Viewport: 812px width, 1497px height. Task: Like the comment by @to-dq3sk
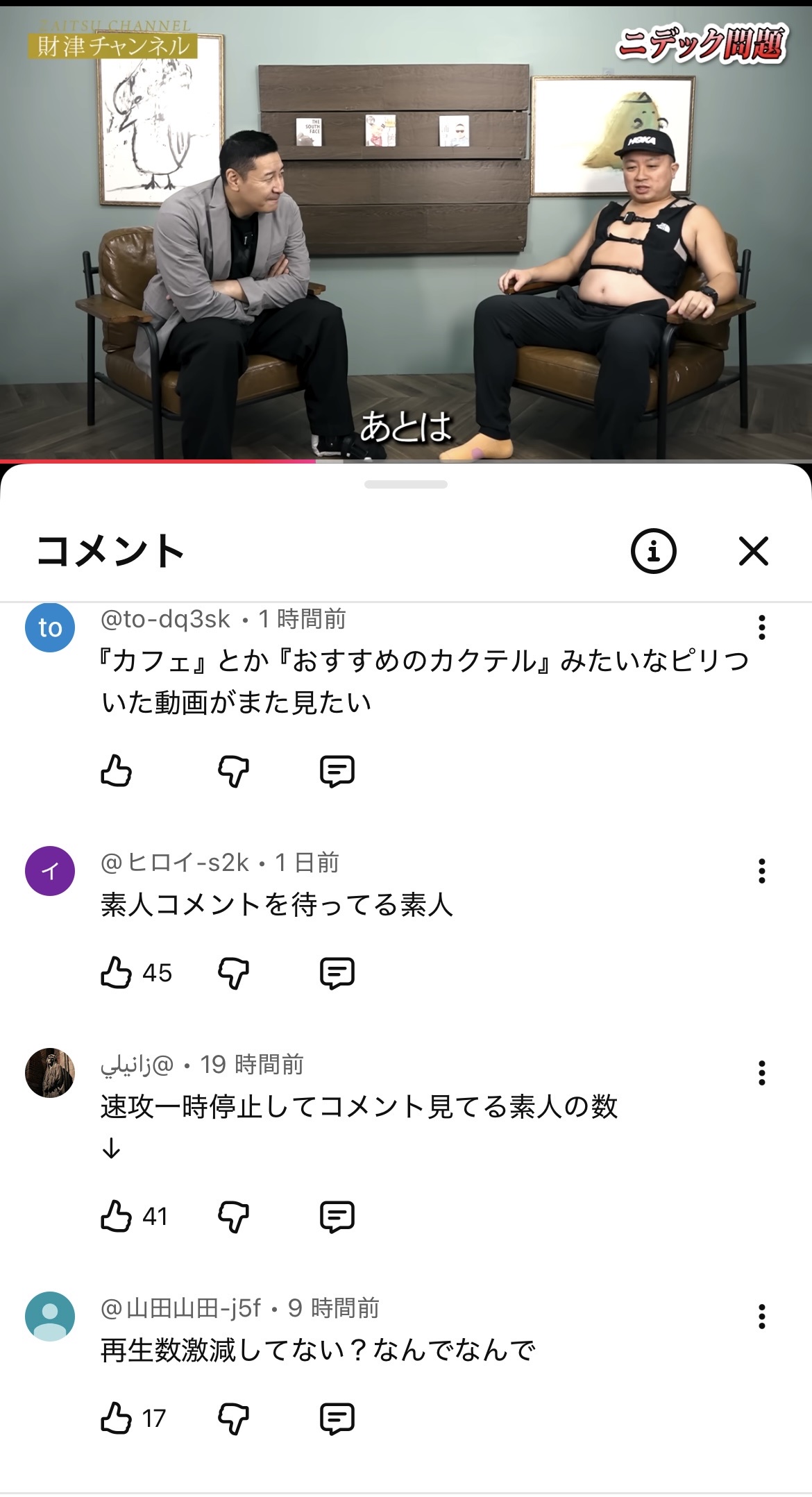coord(116,770)
